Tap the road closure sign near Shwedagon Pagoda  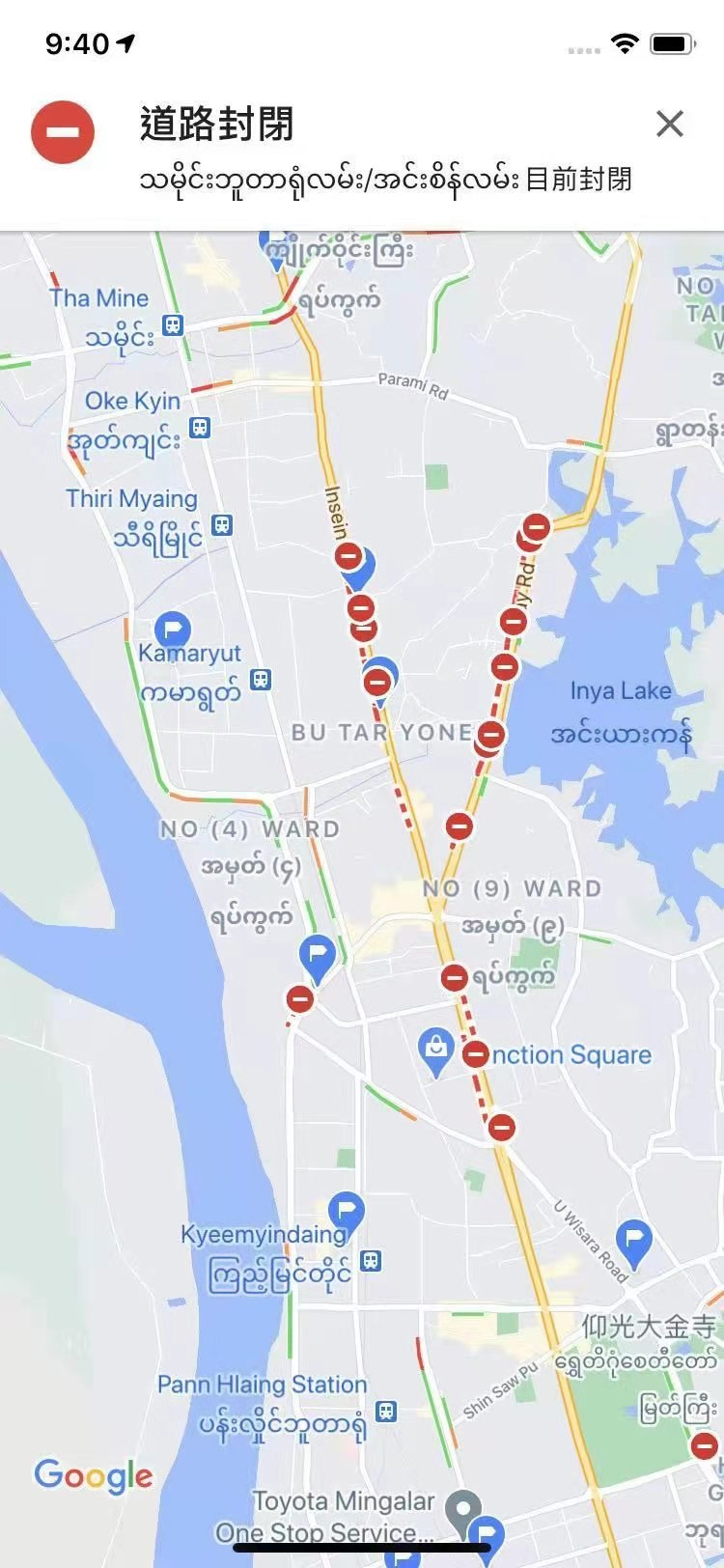[x=705, y=1445]
